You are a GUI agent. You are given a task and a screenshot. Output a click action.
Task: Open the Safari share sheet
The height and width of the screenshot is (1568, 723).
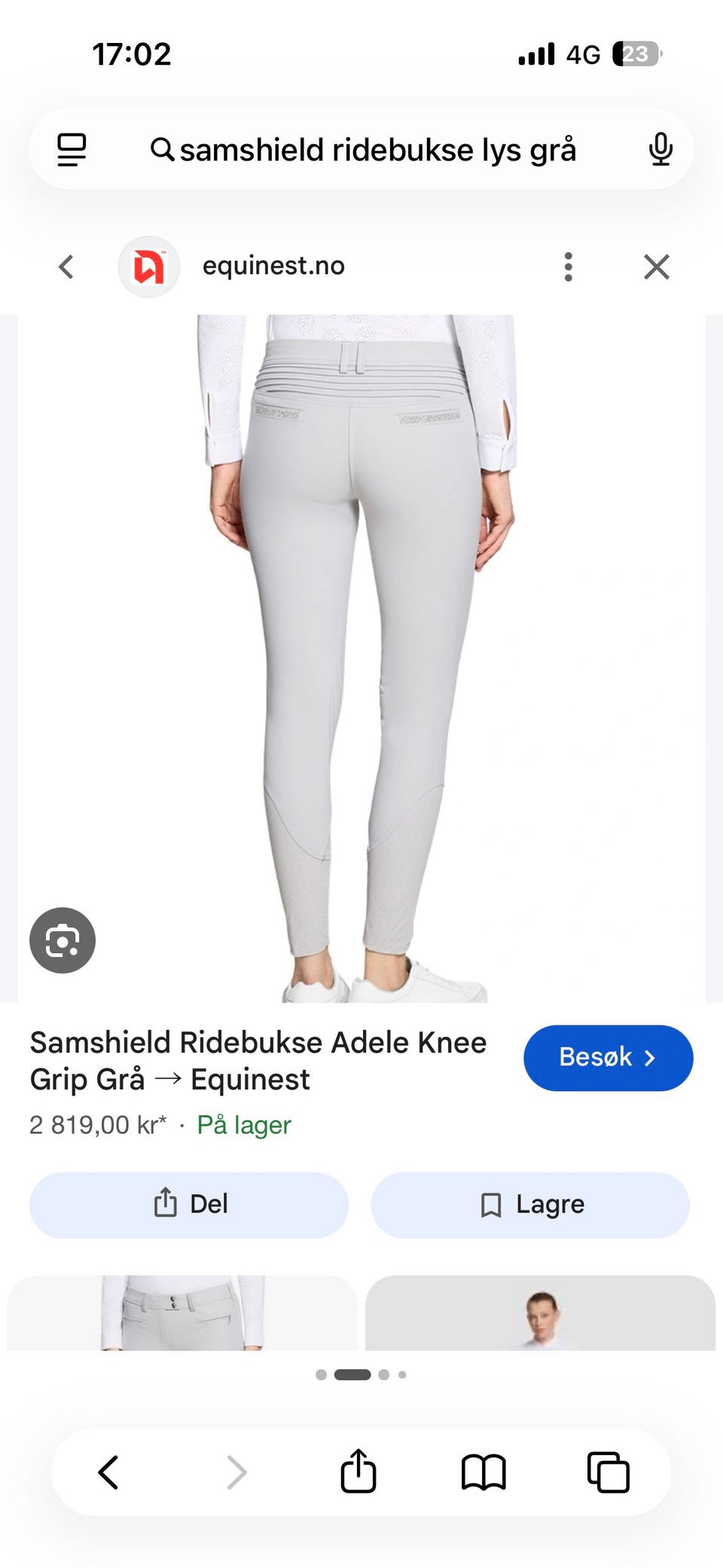358,1470
